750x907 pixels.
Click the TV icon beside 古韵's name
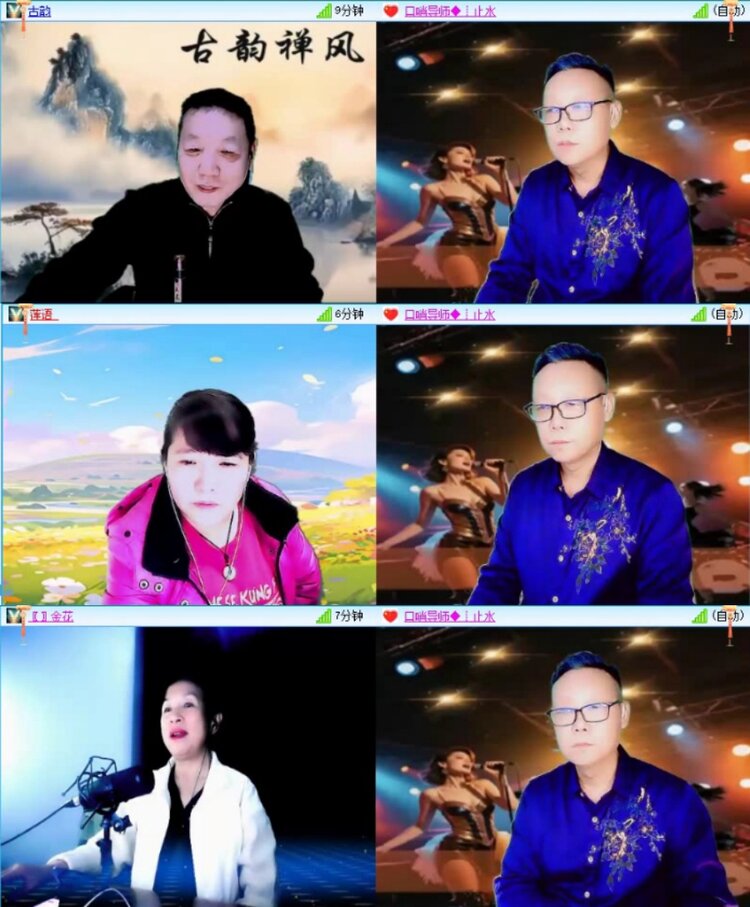tap(14, 10)
